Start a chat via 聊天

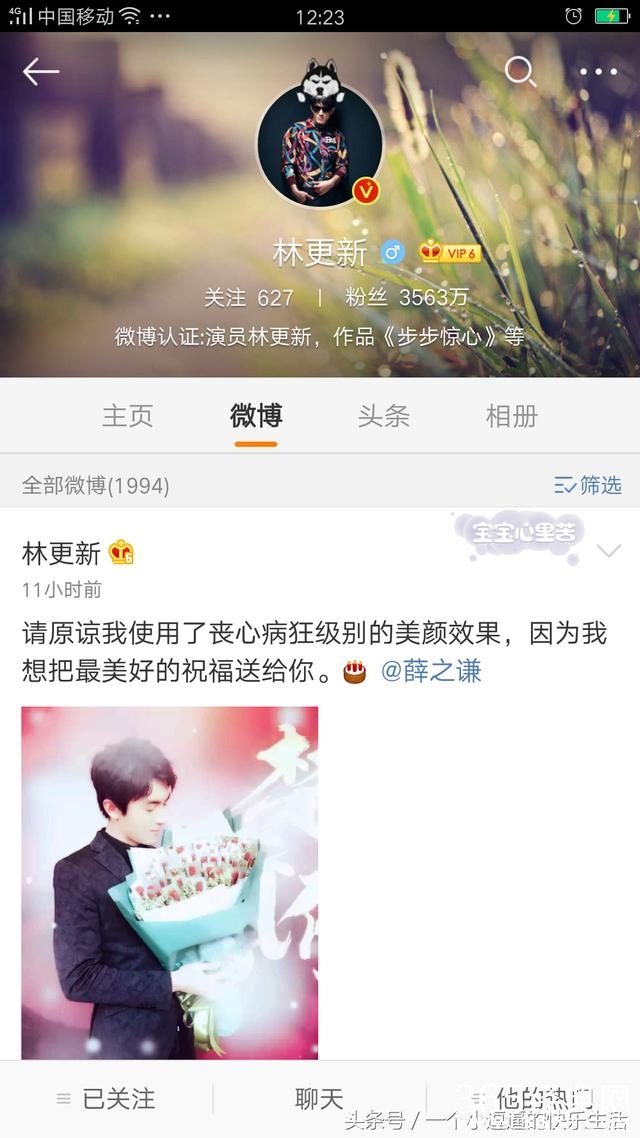point(320,1099)
